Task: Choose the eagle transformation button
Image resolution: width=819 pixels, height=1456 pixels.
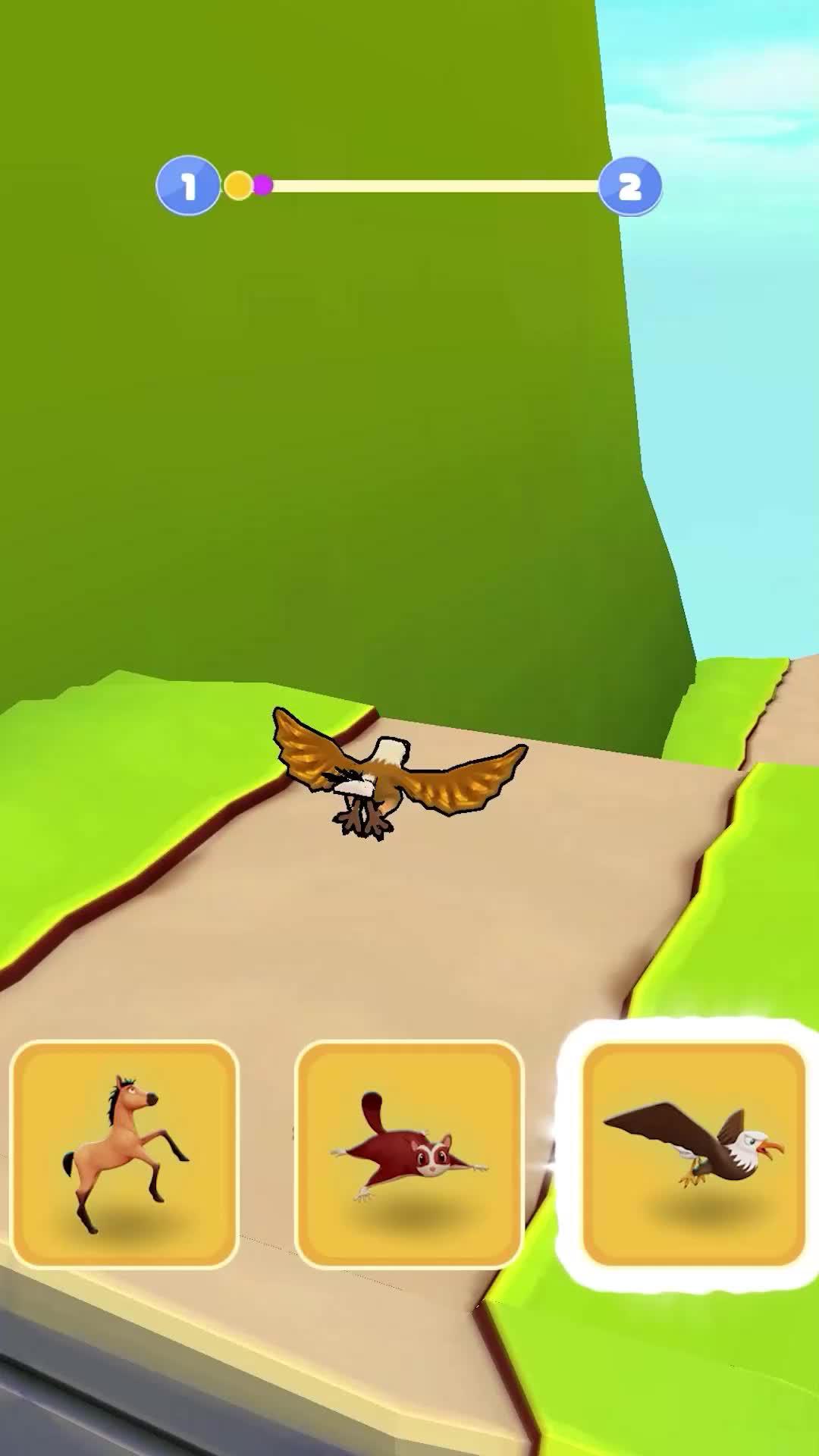Action: [x=693, y=1153]
